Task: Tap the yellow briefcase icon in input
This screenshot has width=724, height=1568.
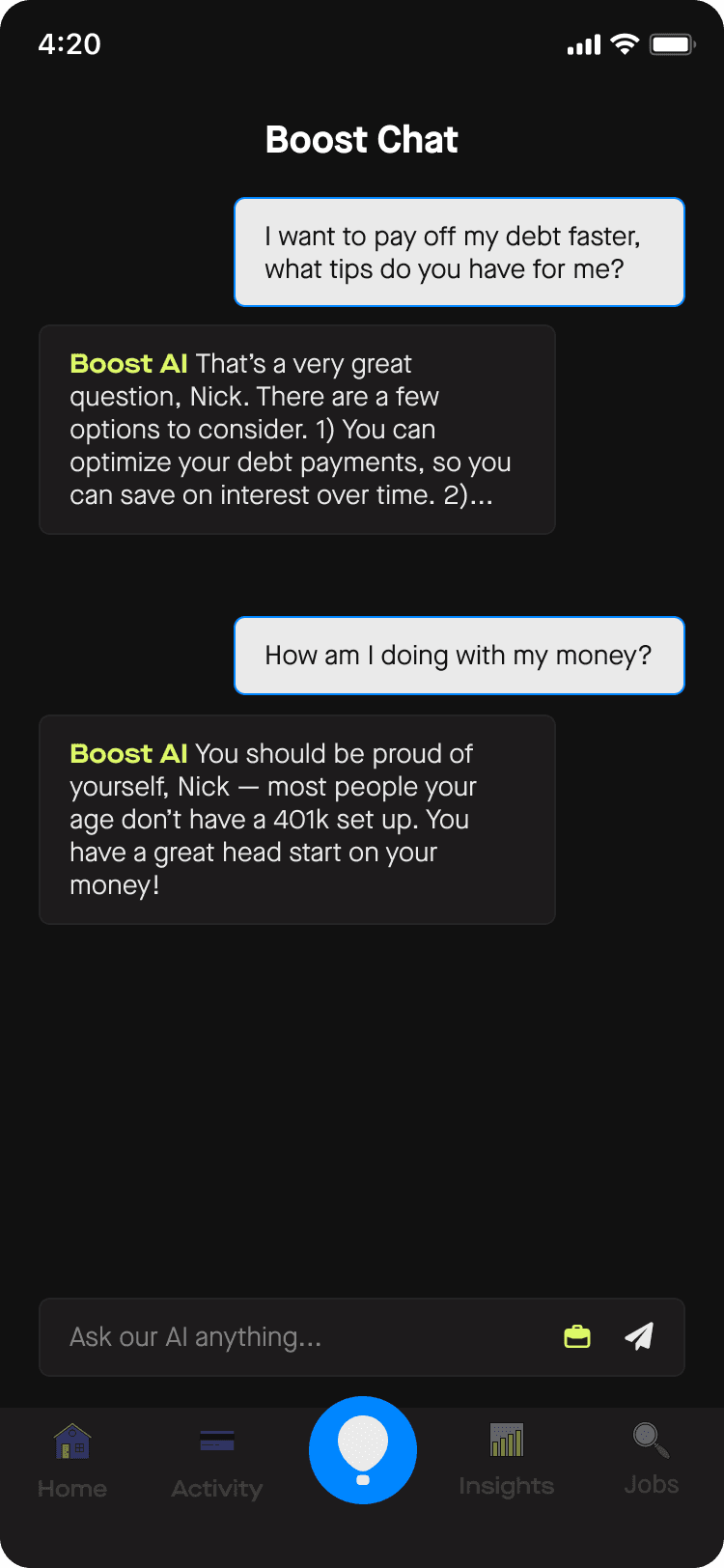Action: point(577,1336)
